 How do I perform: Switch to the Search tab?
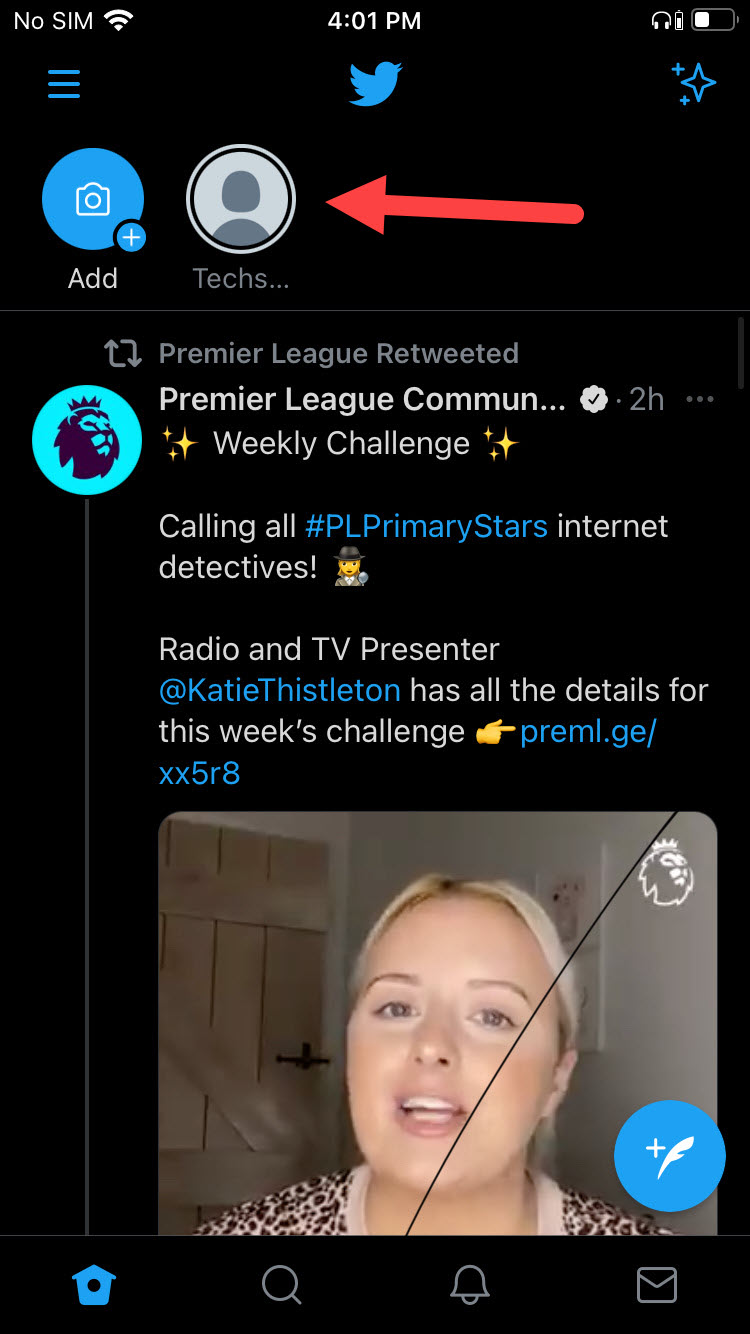[282, 1285]
